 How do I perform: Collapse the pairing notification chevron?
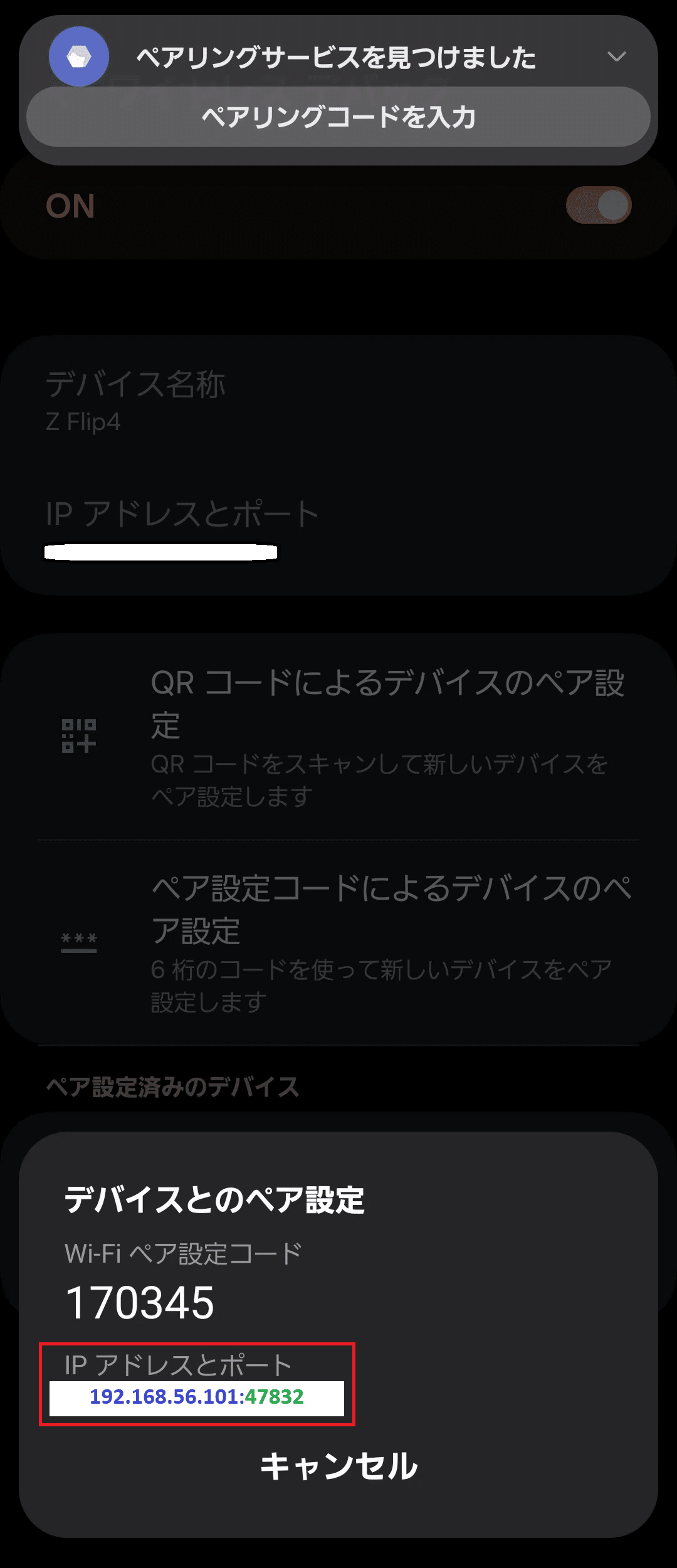(x=617, y=55)
